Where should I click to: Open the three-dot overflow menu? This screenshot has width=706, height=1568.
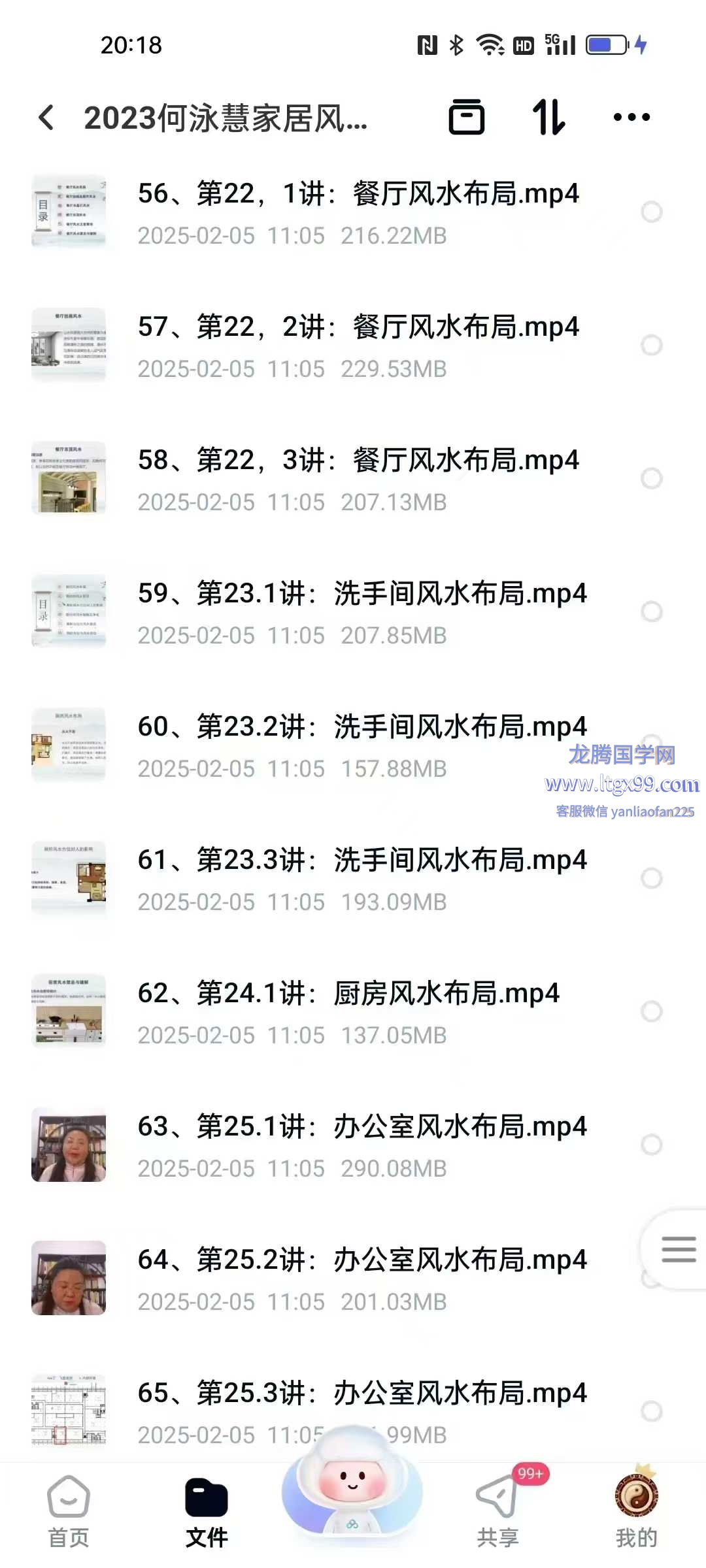(x=631, y=118)
